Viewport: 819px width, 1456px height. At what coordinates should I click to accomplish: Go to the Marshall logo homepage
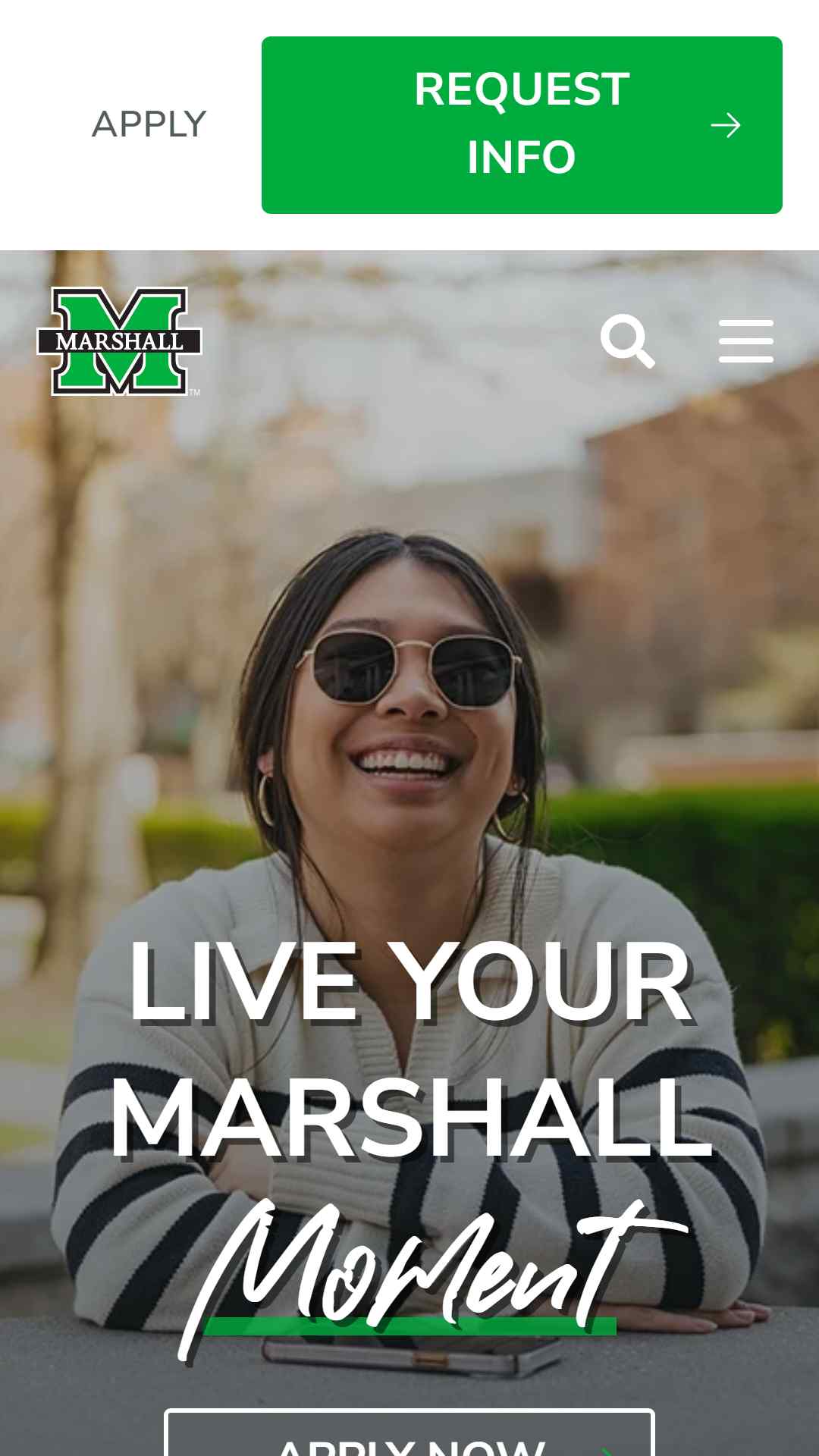point(119,341)
